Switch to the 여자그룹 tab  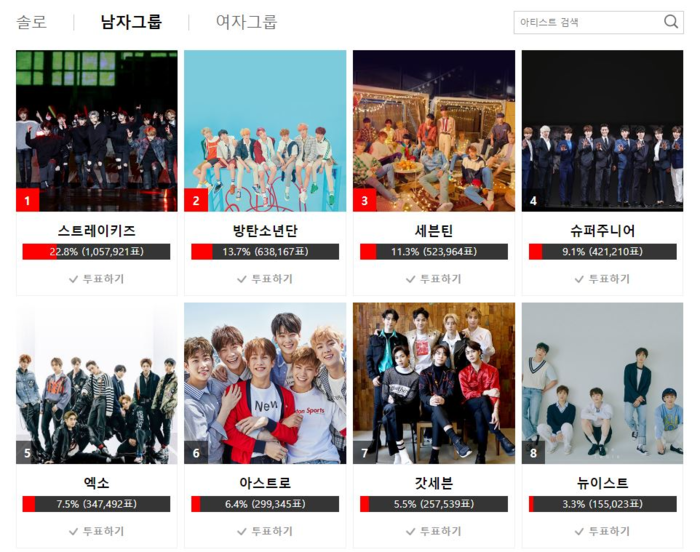tap(246, 22)
